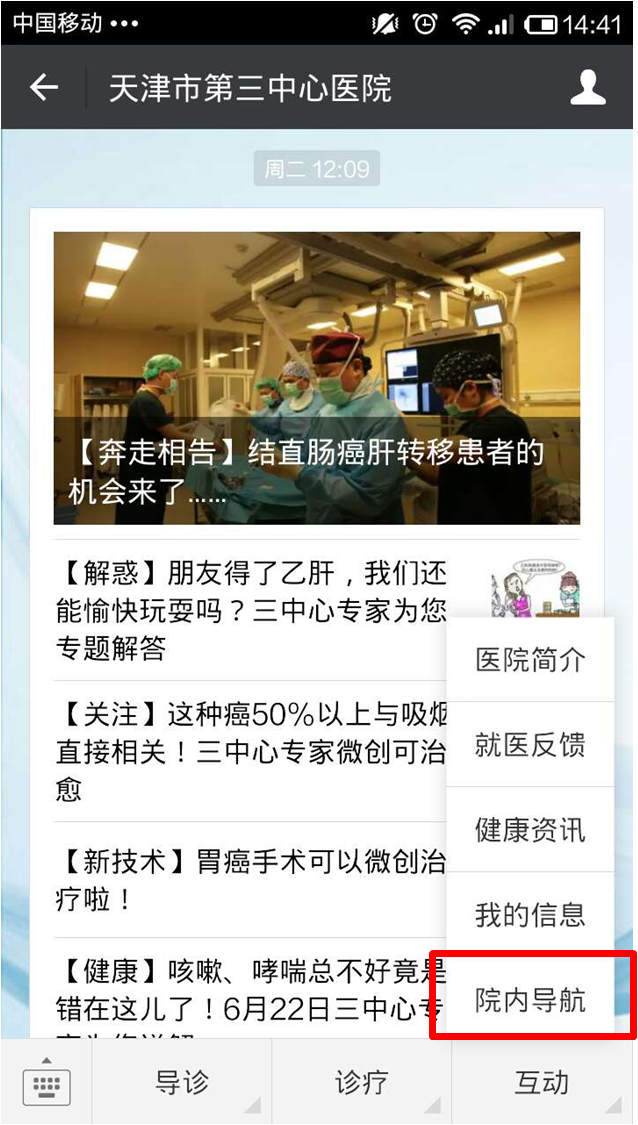Go back using the arrow icon
Image resolution: width=638 pixels, height=1125 pixels.
pyautogui.click(x=44, y=88)
